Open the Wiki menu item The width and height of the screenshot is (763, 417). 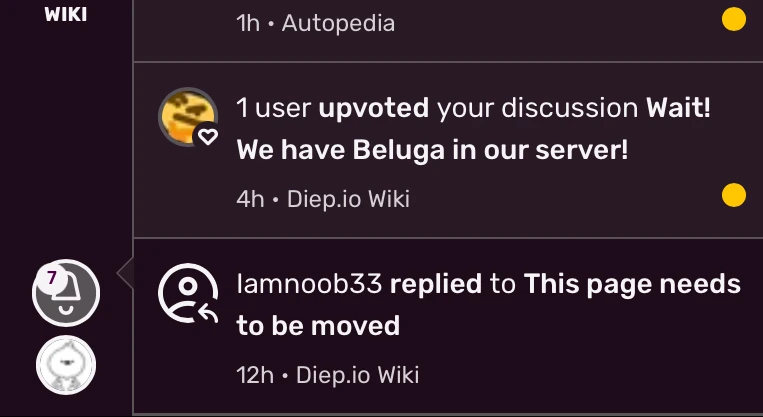point(65,15)
